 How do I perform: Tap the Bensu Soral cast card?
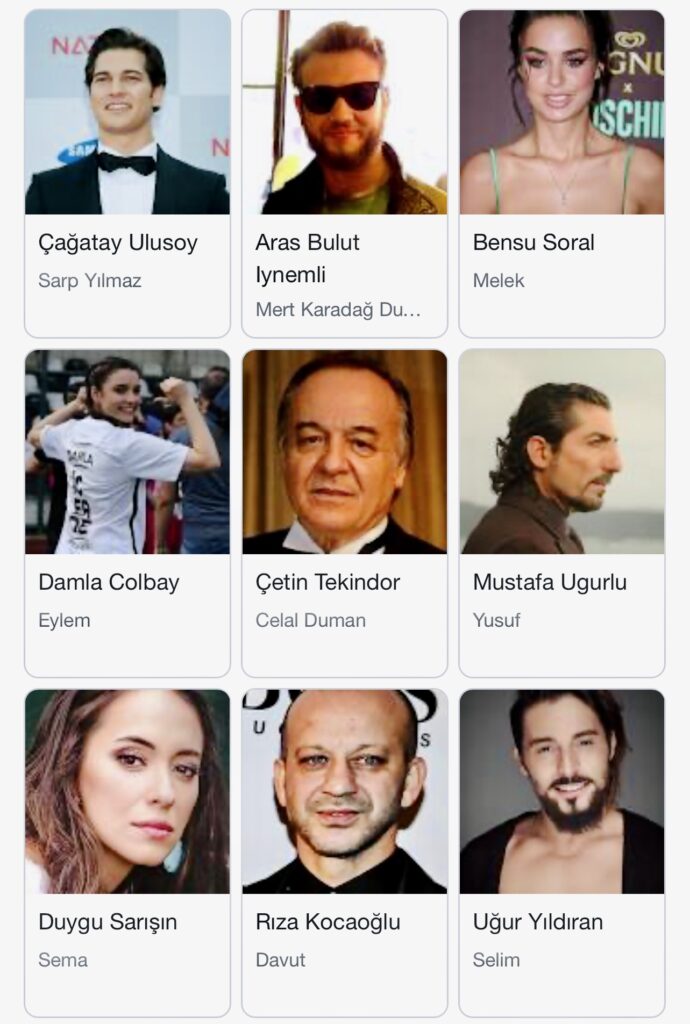pos(561,173)
